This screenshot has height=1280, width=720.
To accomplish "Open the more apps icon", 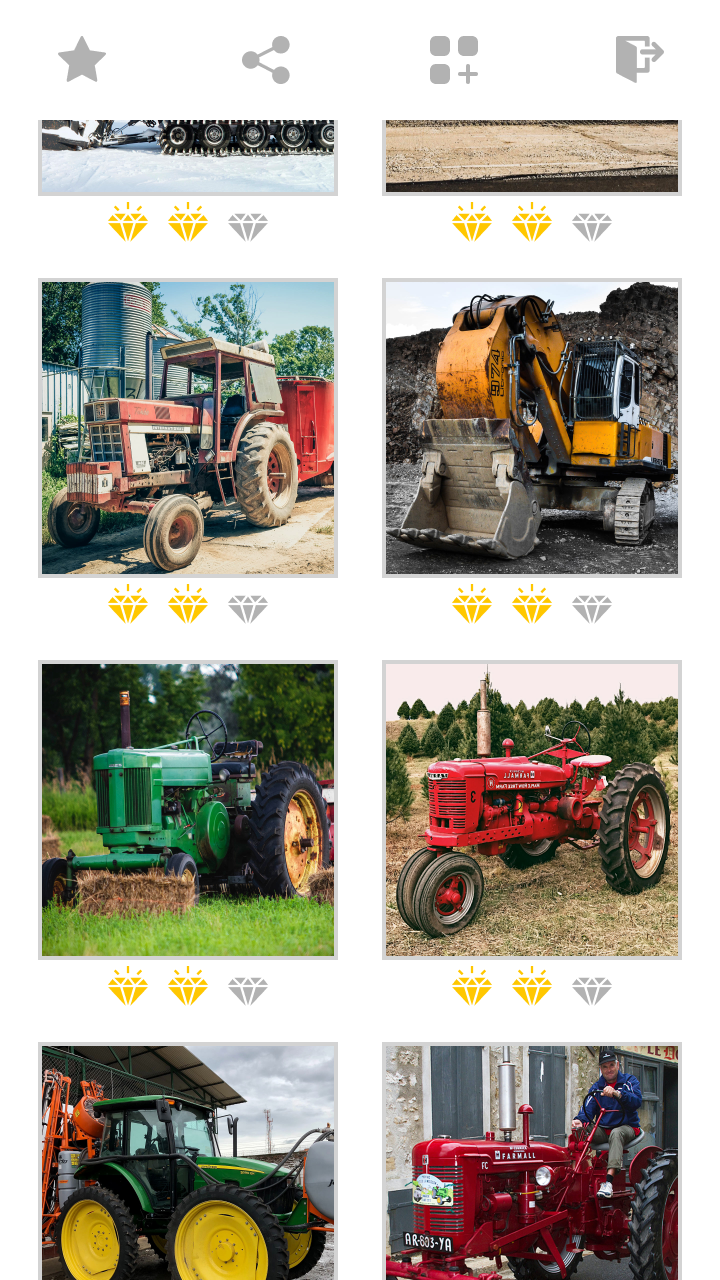I will click(454, 60).
